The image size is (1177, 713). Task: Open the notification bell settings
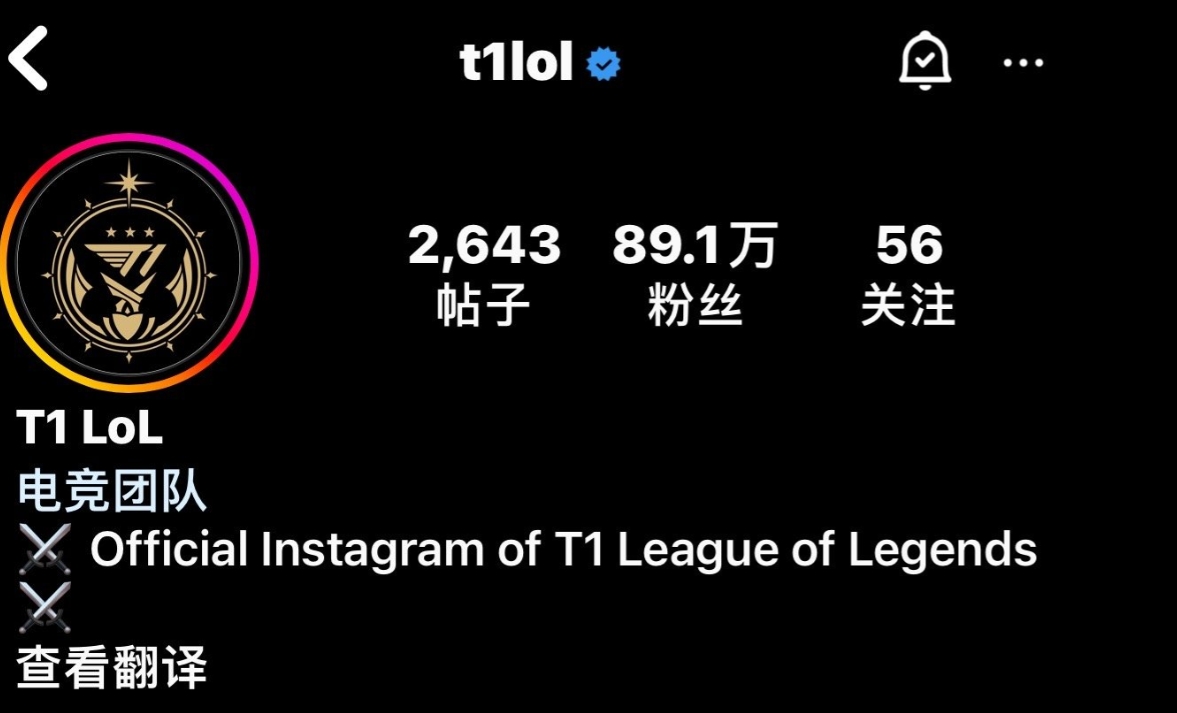[x=925, y=62]
